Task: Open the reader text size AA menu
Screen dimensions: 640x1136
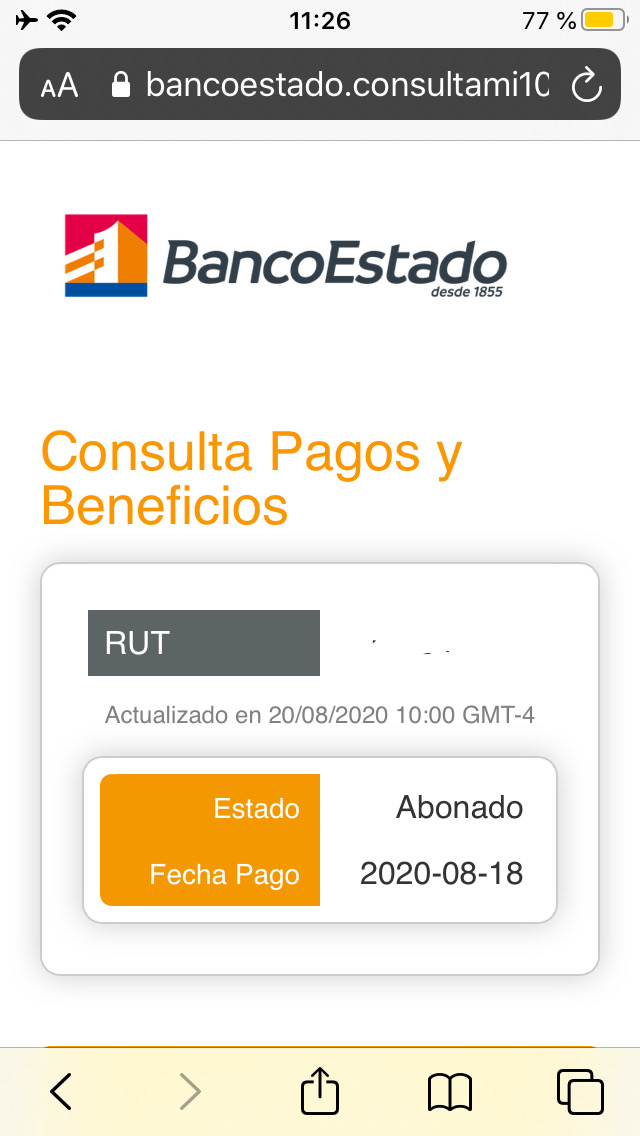Action: pyautogui.click(x=59, y=85)
